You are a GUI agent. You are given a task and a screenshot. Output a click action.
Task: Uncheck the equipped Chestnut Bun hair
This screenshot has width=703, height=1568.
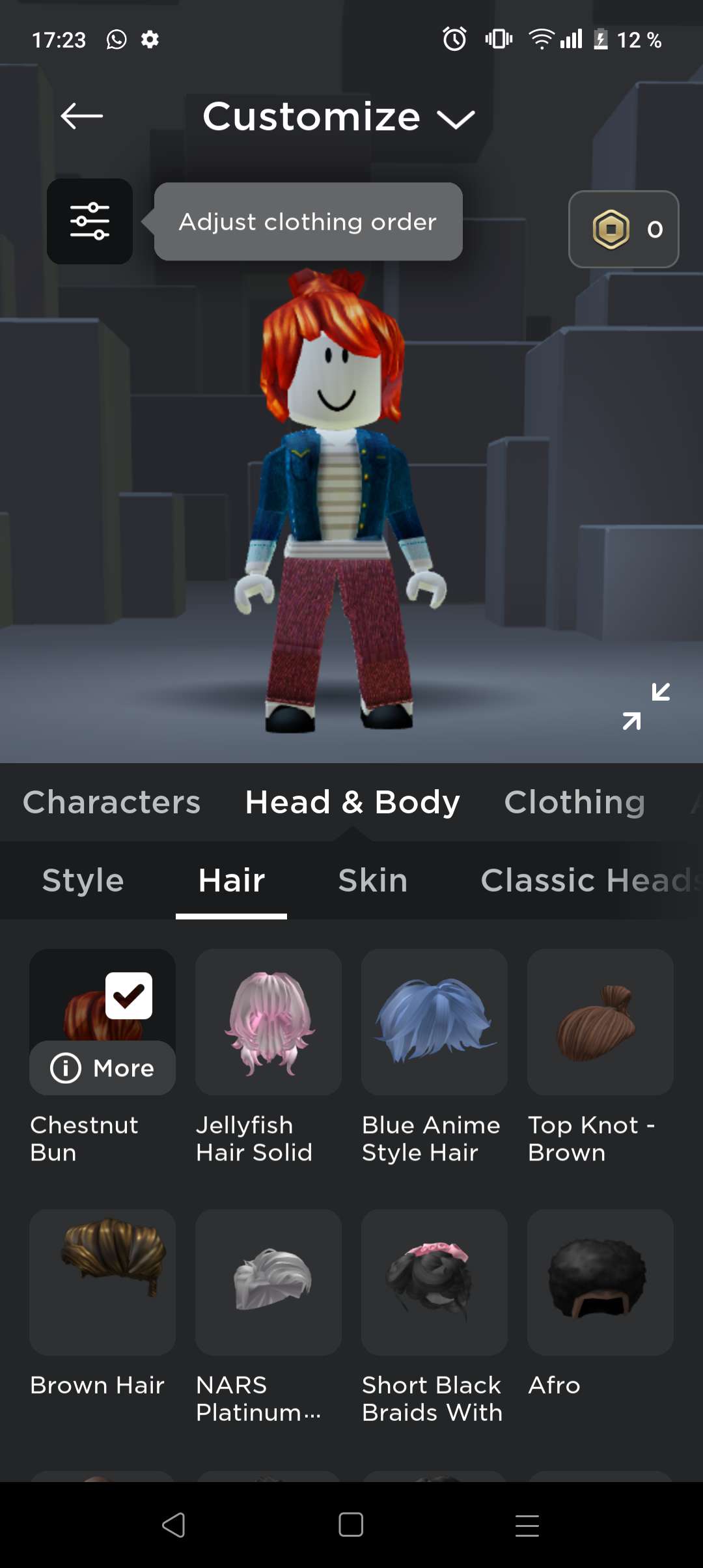tap(129, 996)
